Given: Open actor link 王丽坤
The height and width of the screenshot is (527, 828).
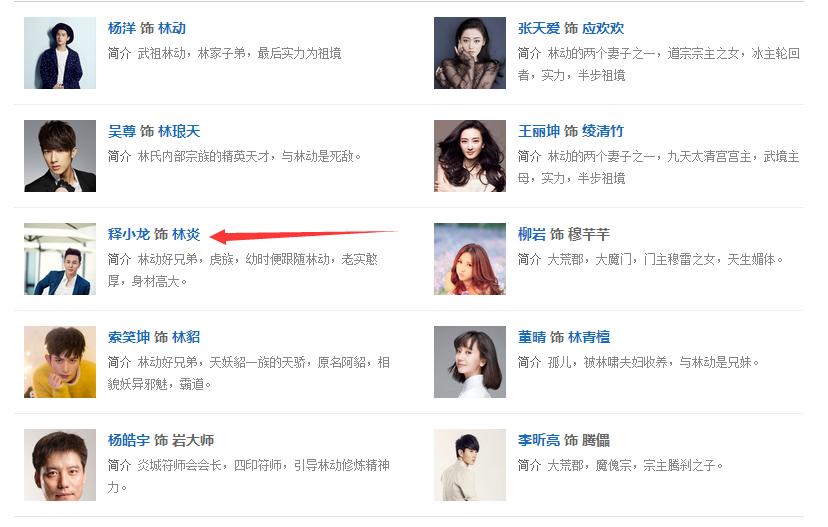Looking at the screenshot, I should pos(539,132).
